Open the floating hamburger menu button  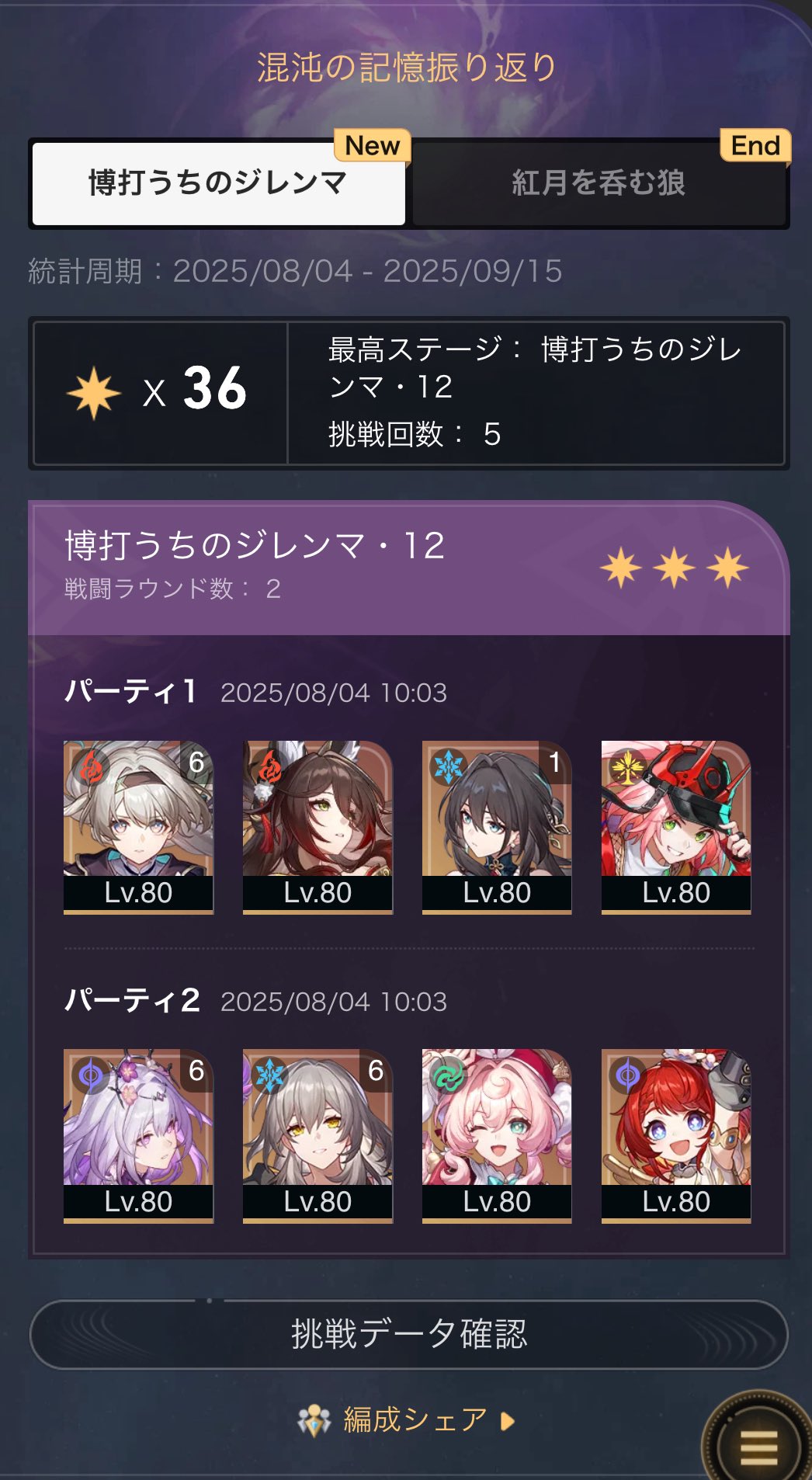click(x=758, y=1443)
